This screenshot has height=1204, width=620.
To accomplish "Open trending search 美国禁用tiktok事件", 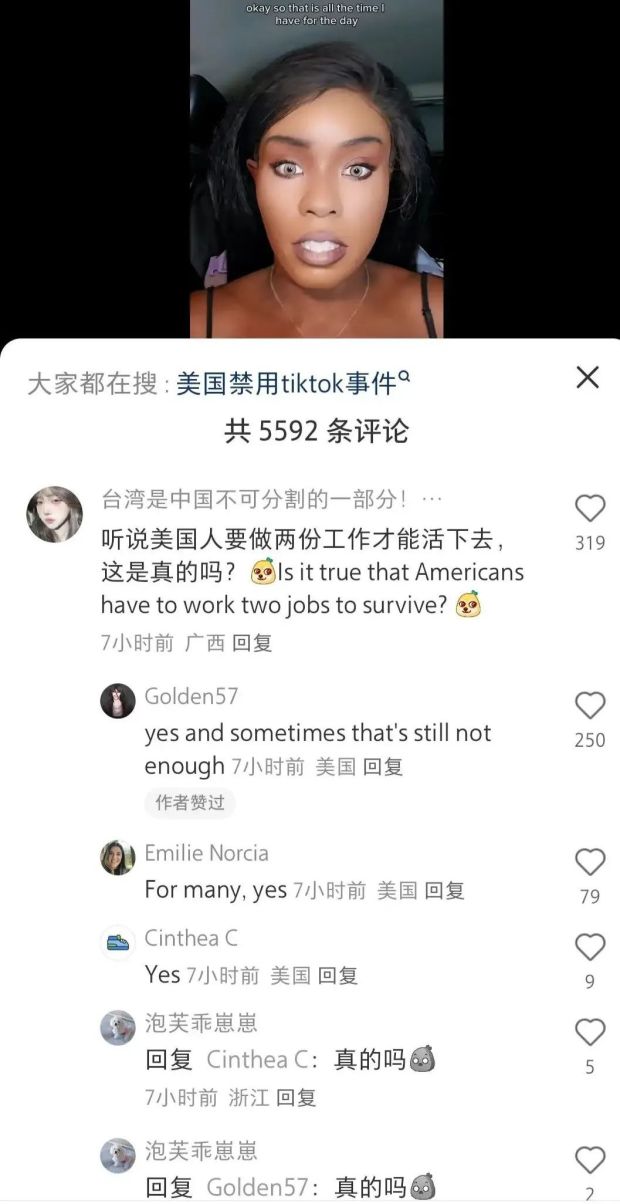I will pos(292,383).
